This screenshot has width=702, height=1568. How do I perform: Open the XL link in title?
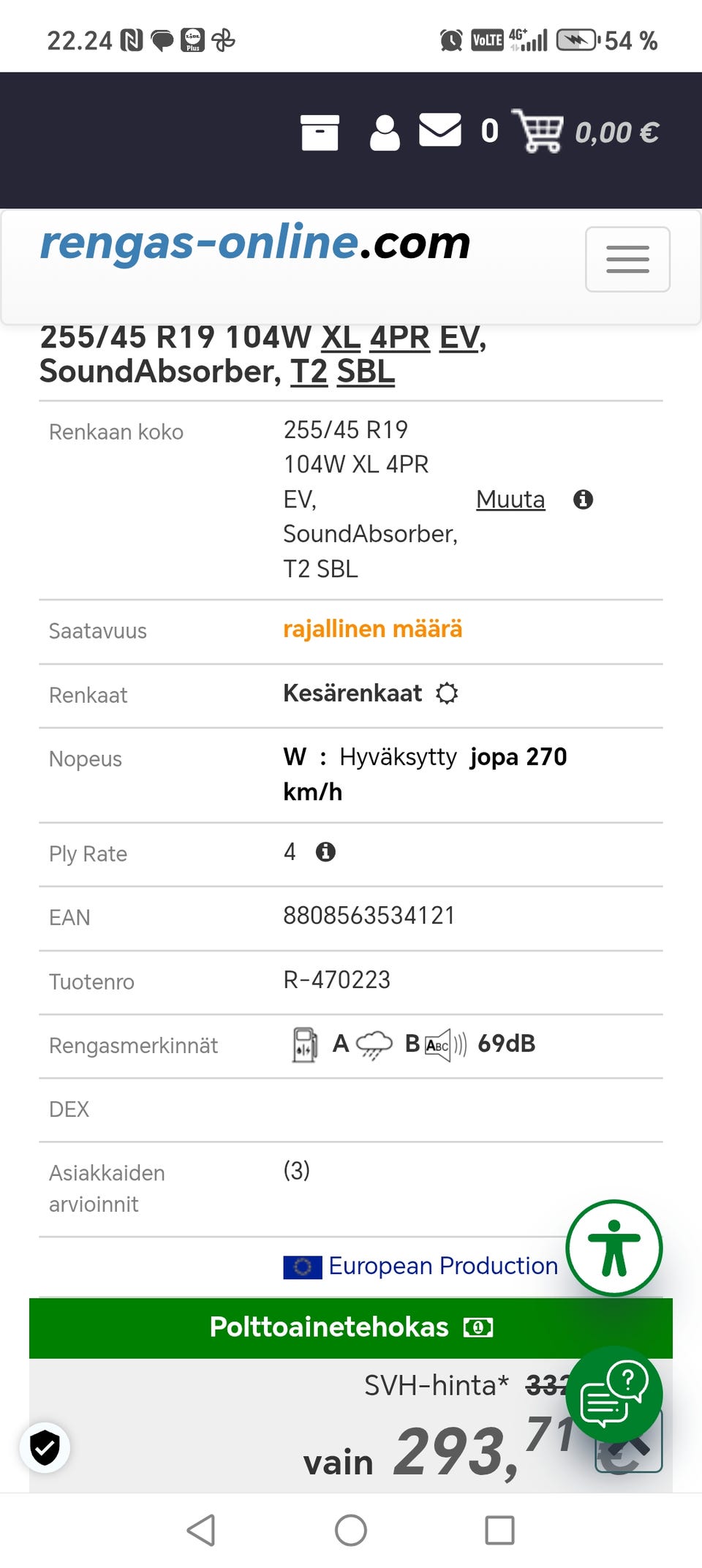341,338
